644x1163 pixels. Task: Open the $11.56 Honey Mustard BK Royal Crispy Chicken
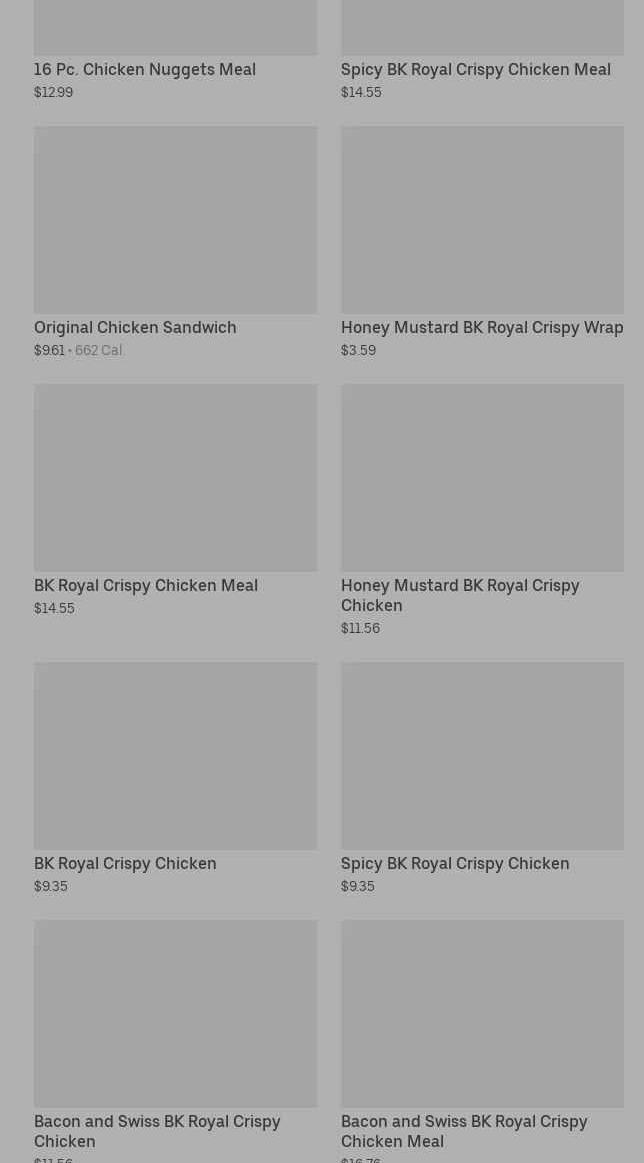click(x=482, y=510)
